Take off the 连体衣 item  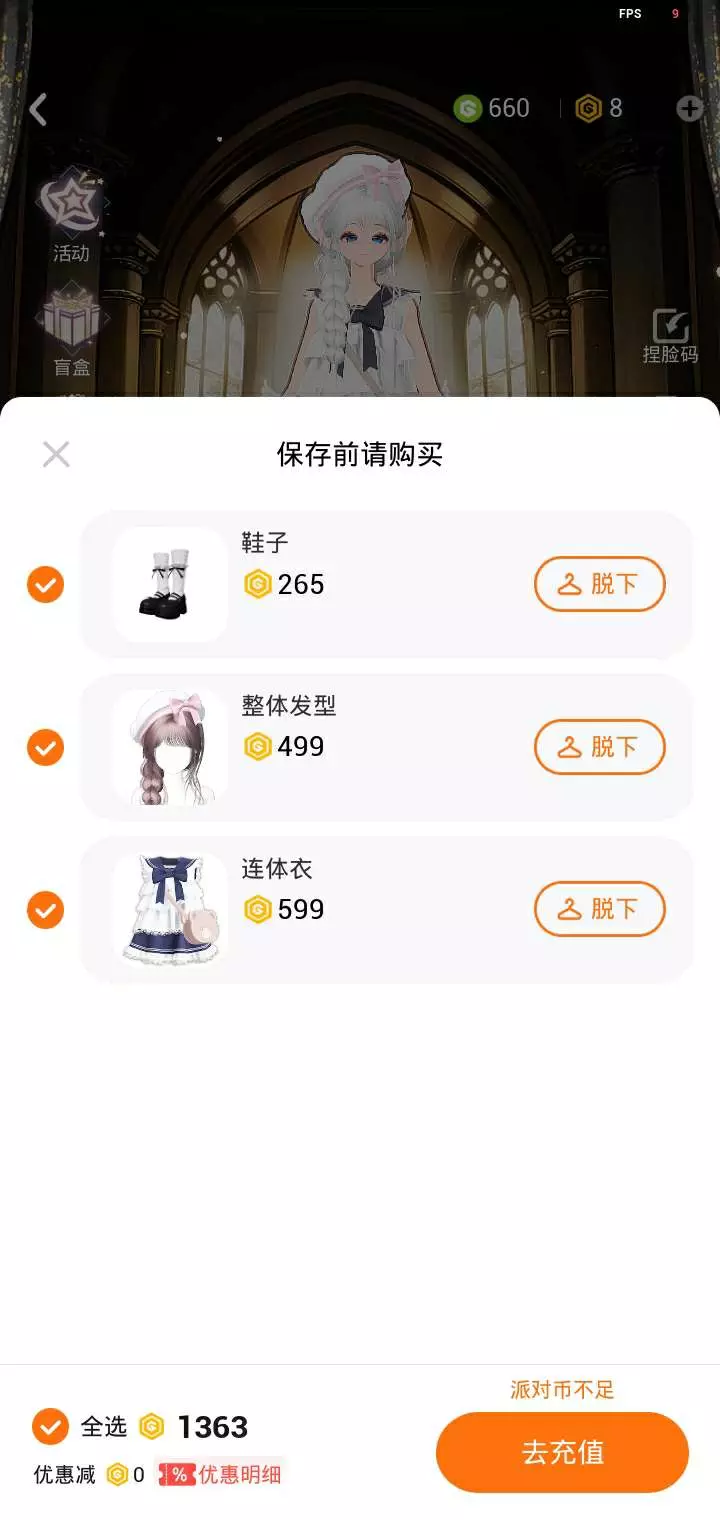point(599,909)
